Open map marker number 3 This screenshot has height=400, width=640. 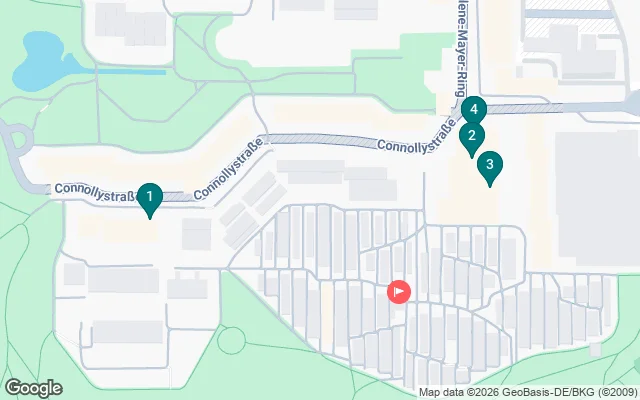(489, 165)
